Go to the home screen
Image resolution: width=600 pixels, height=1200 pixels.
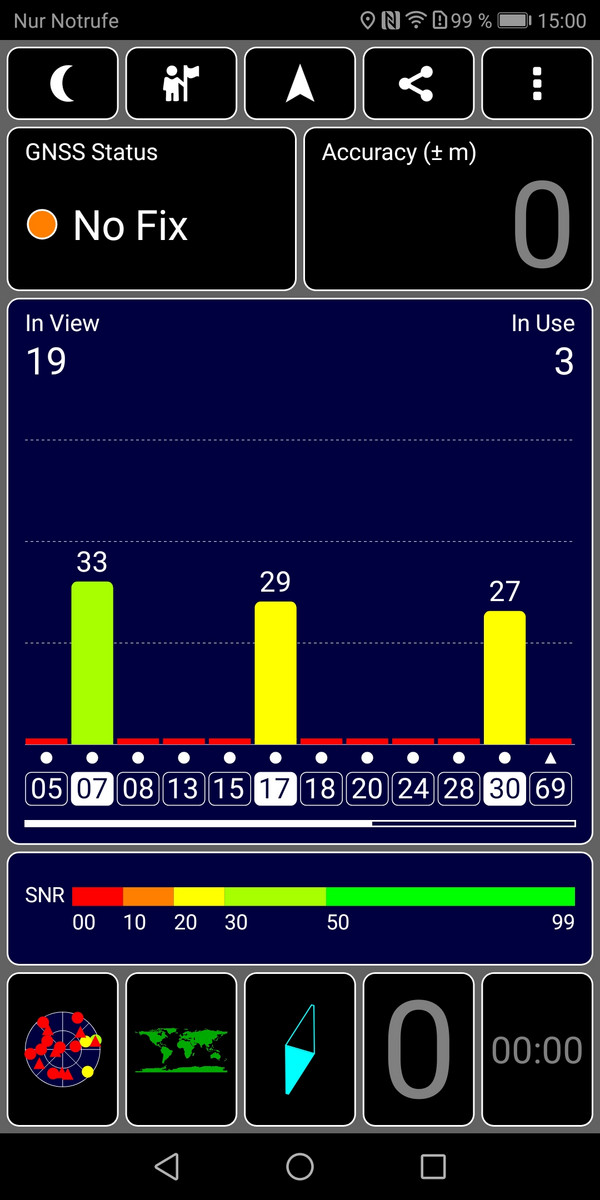click(300, 1166)
